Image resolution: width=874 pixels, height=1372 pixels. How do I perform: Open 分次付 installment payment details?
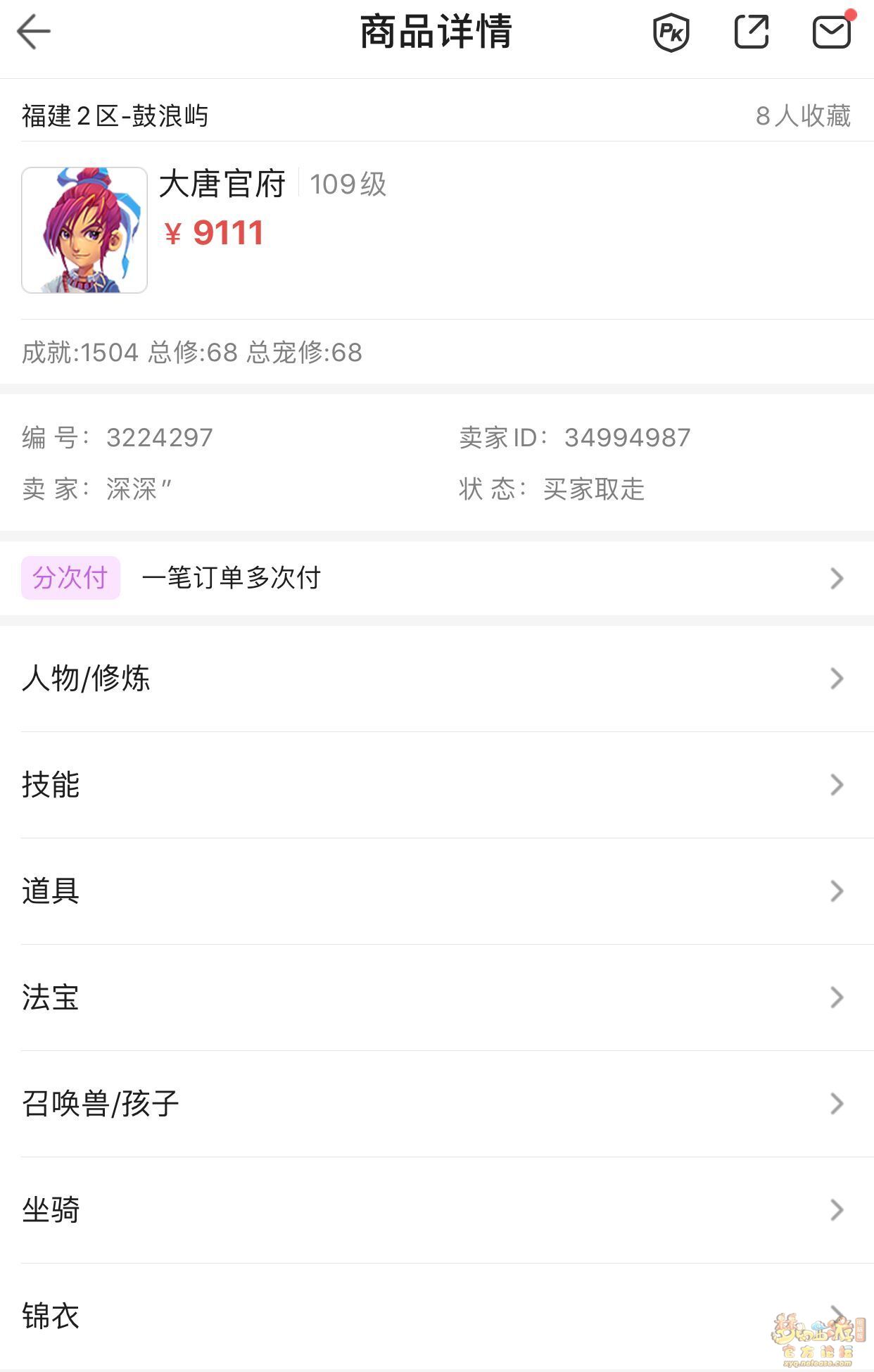point(436,578)
